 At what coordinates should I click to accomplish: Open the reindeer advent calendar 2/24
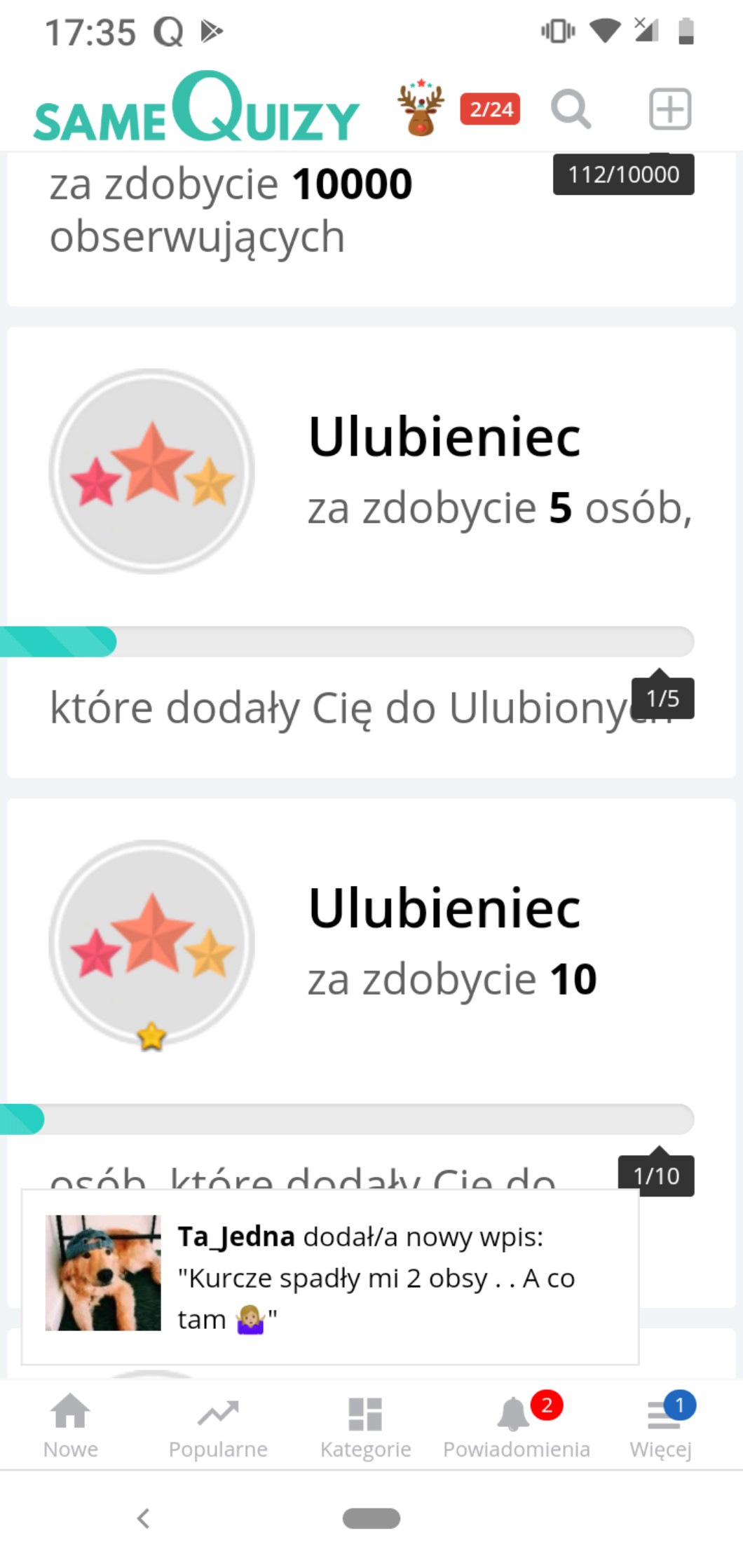click(458, 109)
